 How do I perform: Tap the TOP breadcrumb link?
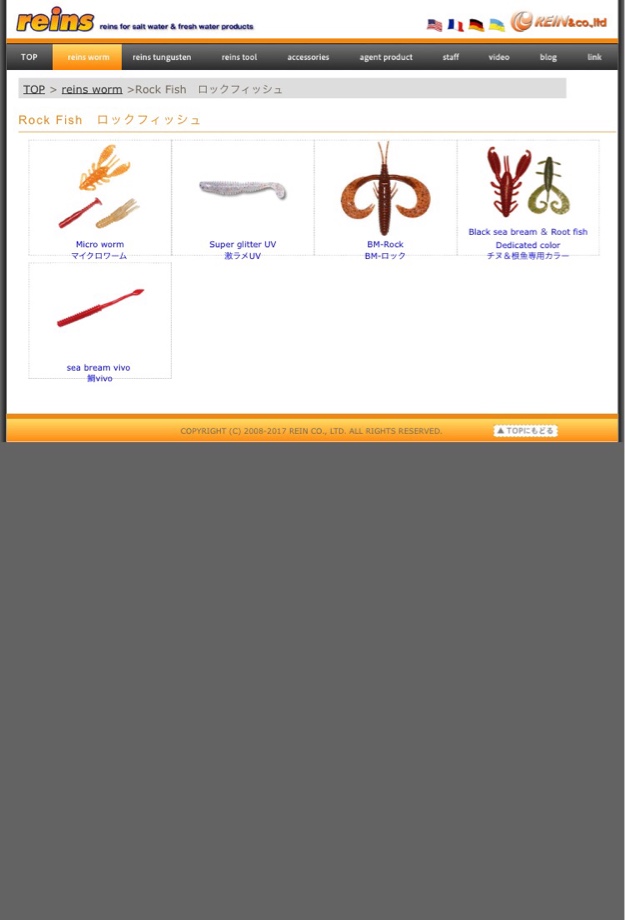pos(34,89)
